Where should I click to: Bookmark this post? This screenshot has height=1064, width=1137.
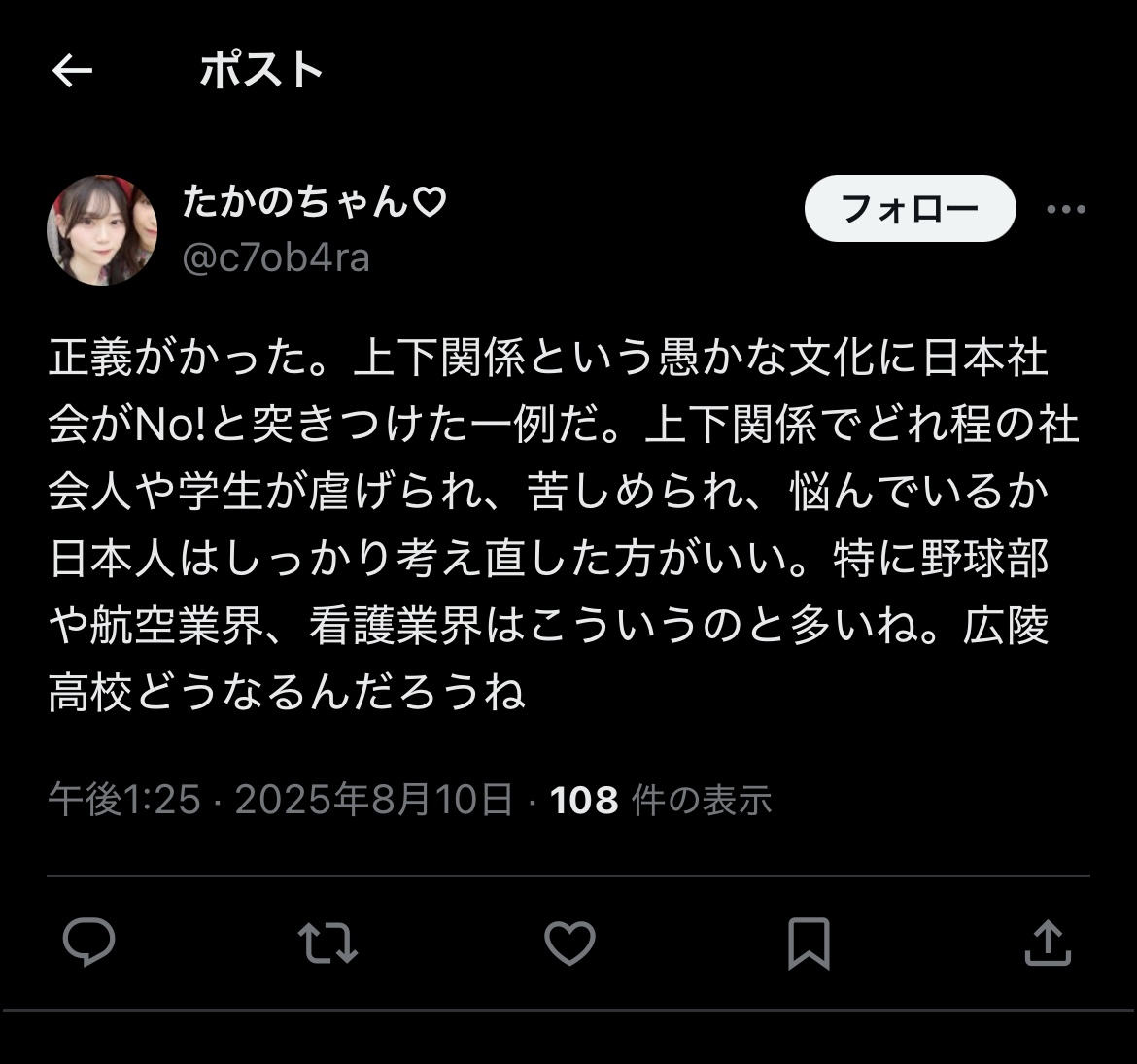coord(809,942)
